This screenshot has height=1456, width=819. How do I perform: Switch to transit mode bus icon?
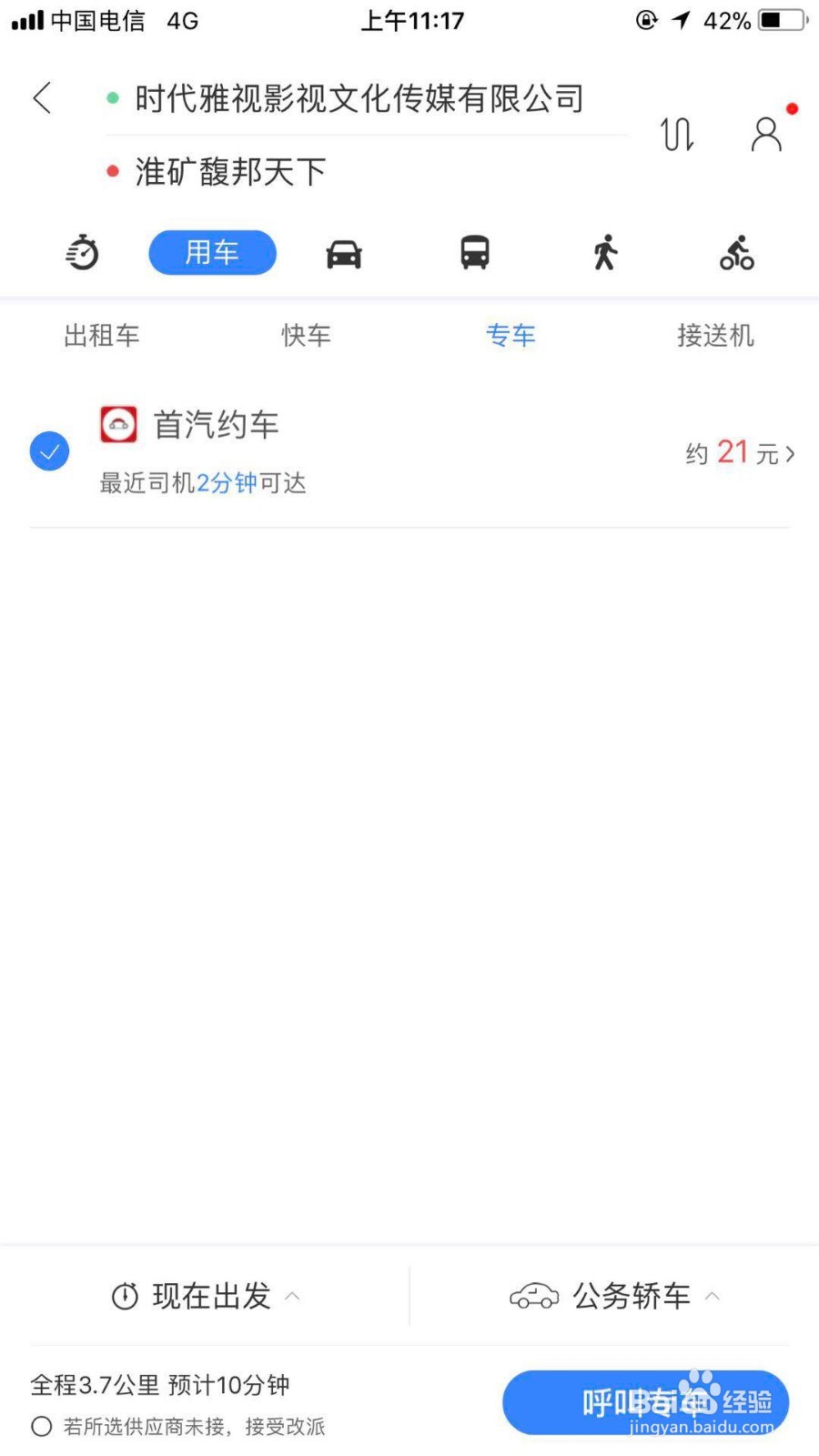(x=474, y=253)
